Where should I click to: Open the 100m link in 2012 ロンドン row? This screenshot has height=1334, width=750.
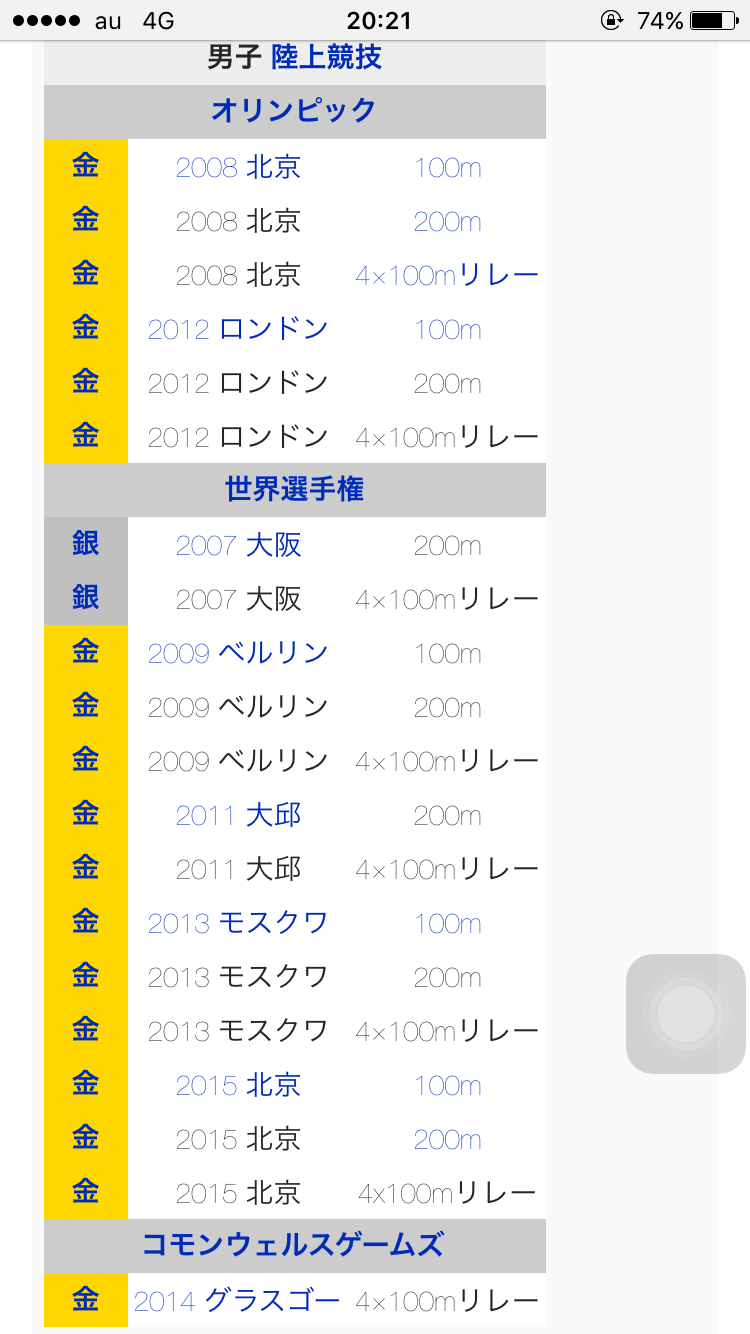click(447, 330)
